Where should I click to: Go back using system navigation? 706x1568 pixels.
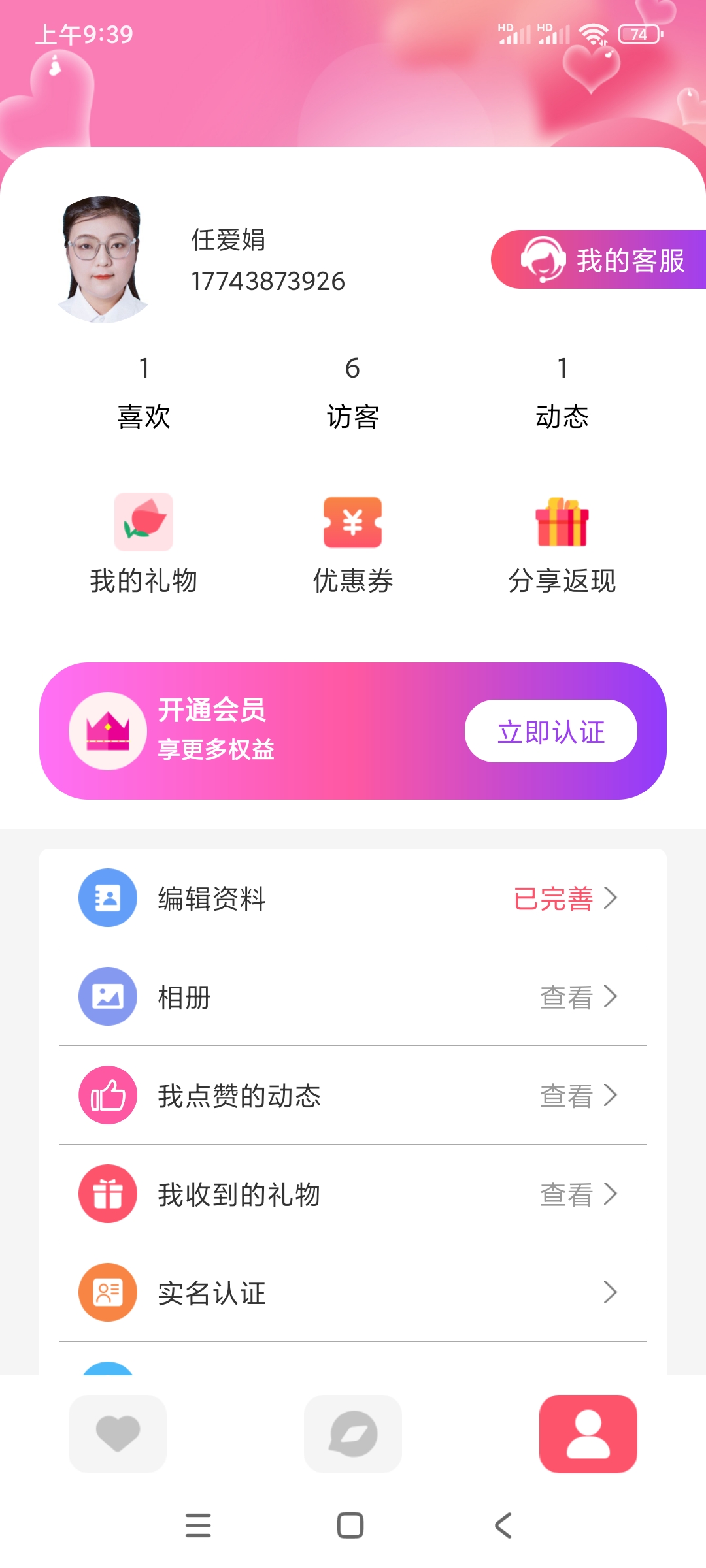pyautogui.click(x=503, y=1526)
